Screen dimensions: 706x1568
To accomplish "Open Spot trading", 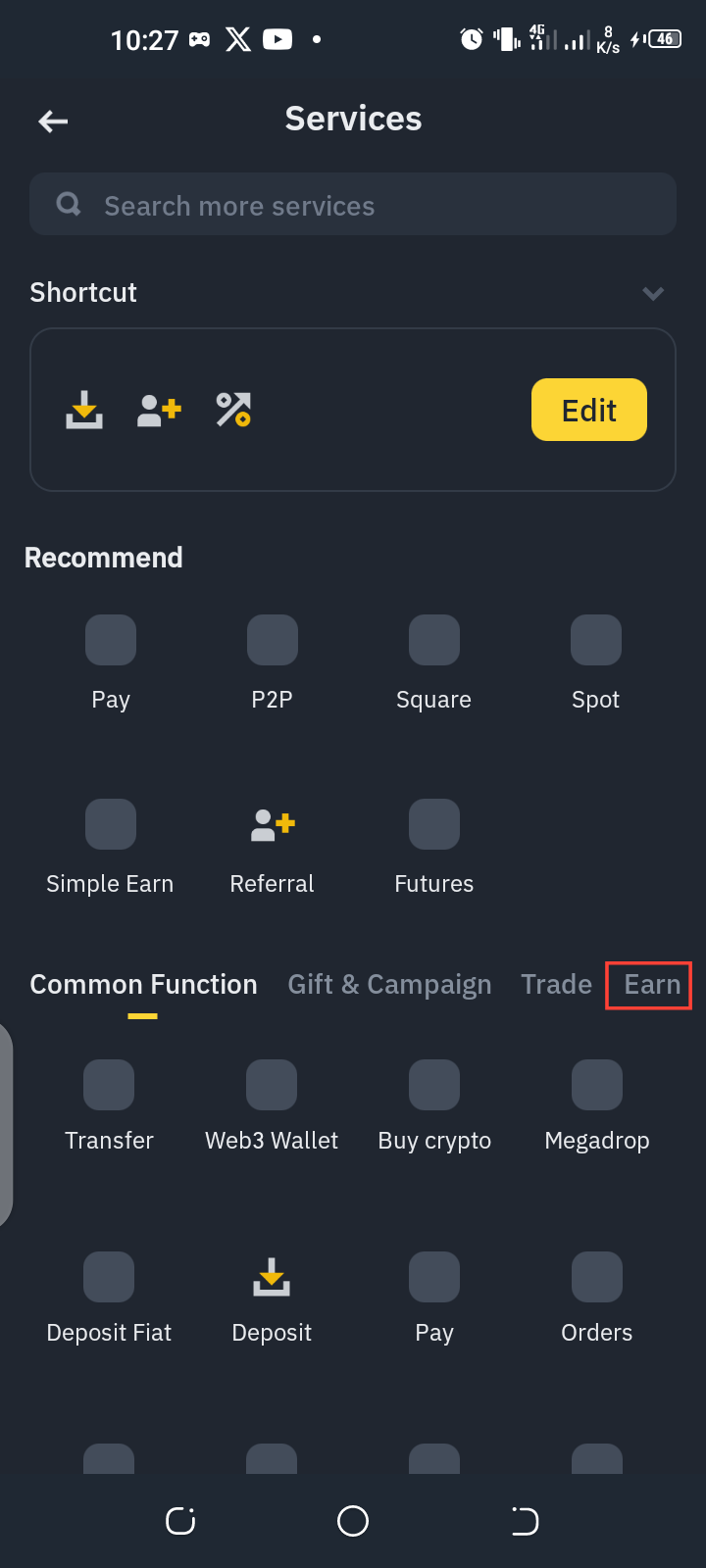I will [595, 662].
